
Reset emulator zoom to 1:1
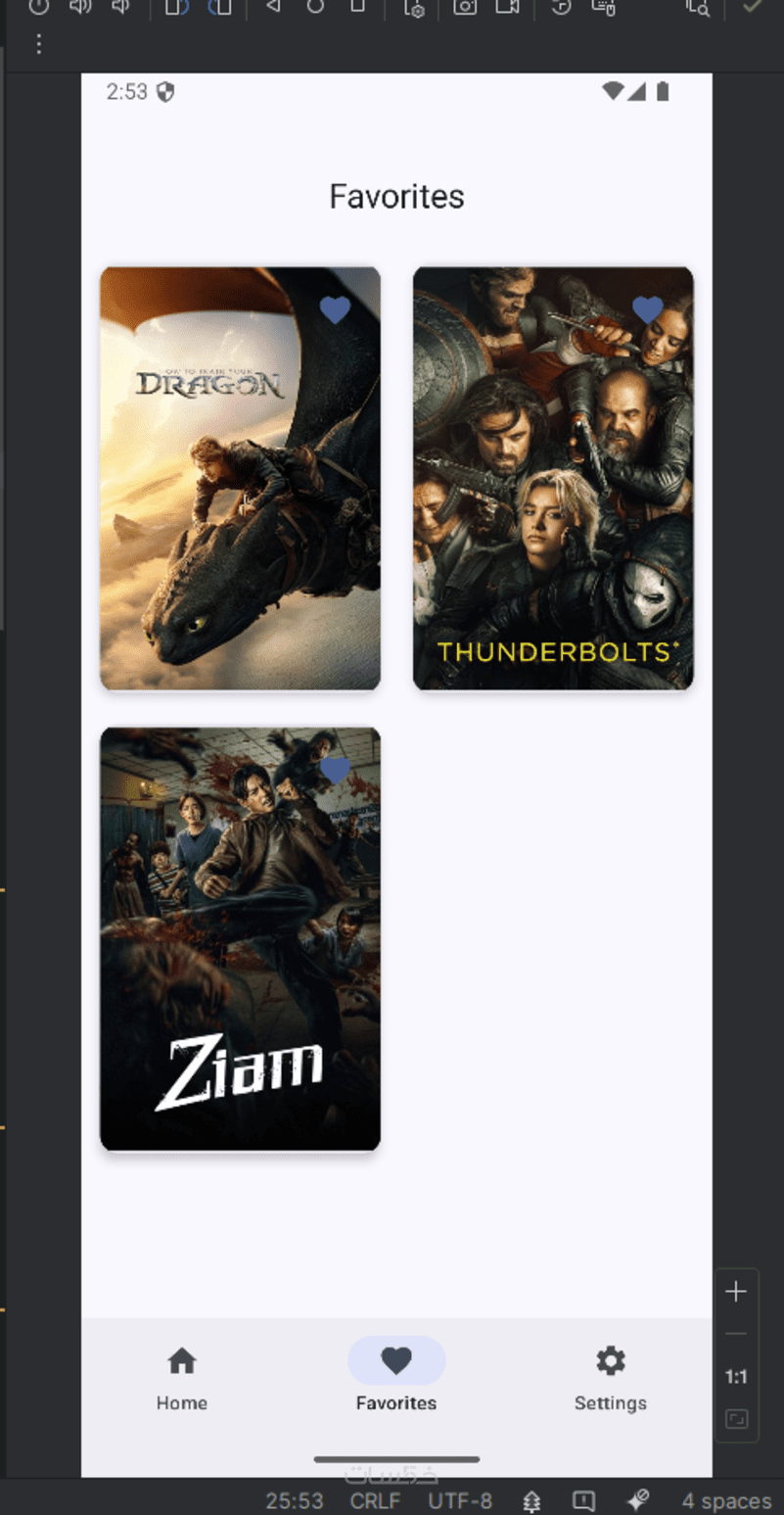(736, 1377)
